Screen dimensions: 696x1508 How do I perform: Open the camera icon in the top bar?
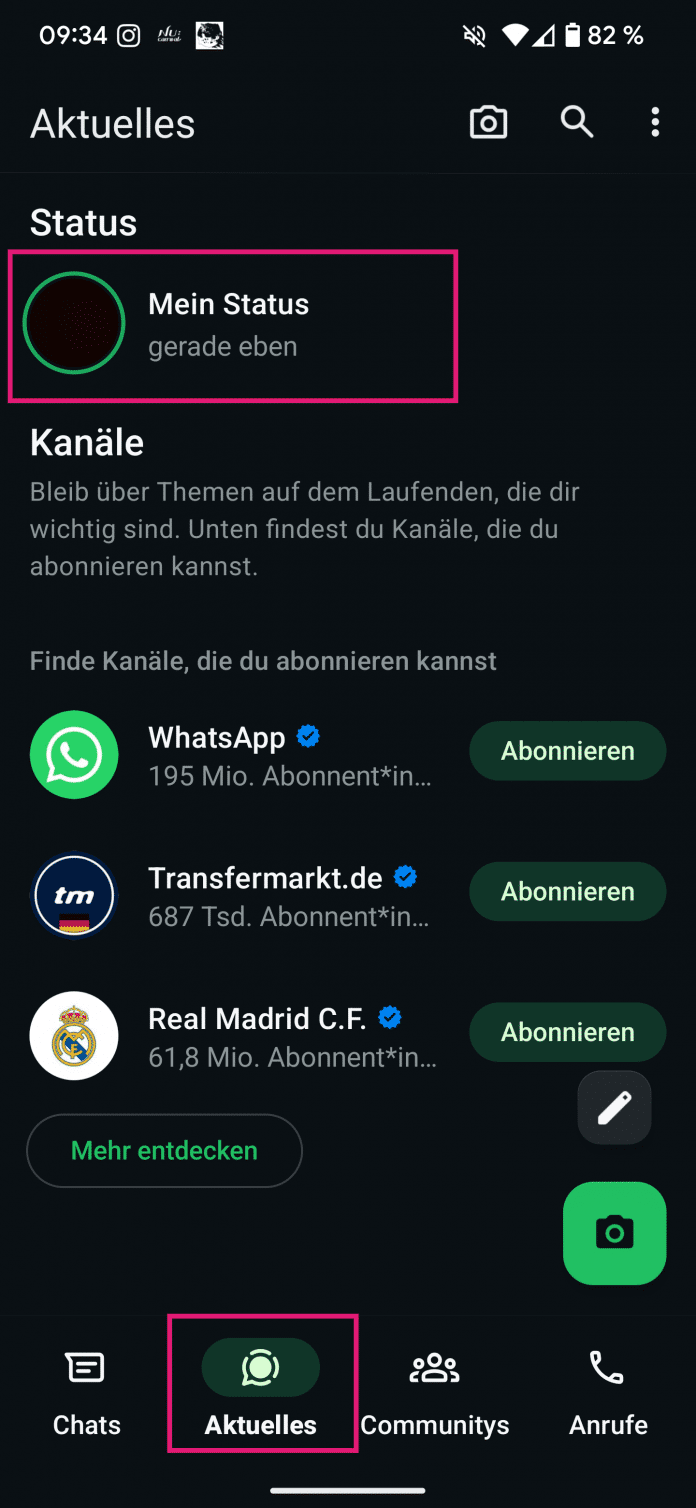[x=488, y=123]
